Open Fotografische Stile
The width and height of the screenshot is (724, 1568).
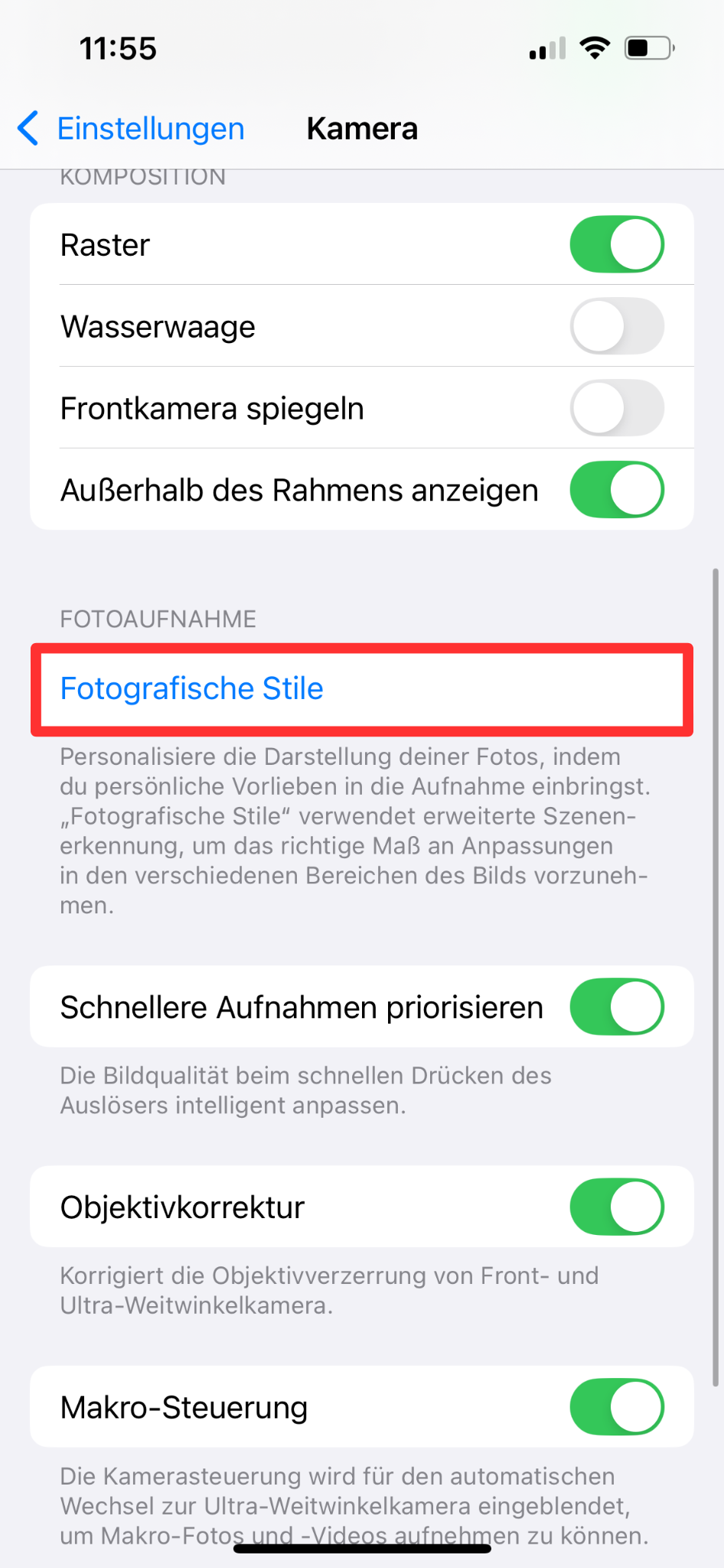coord(362,689)
